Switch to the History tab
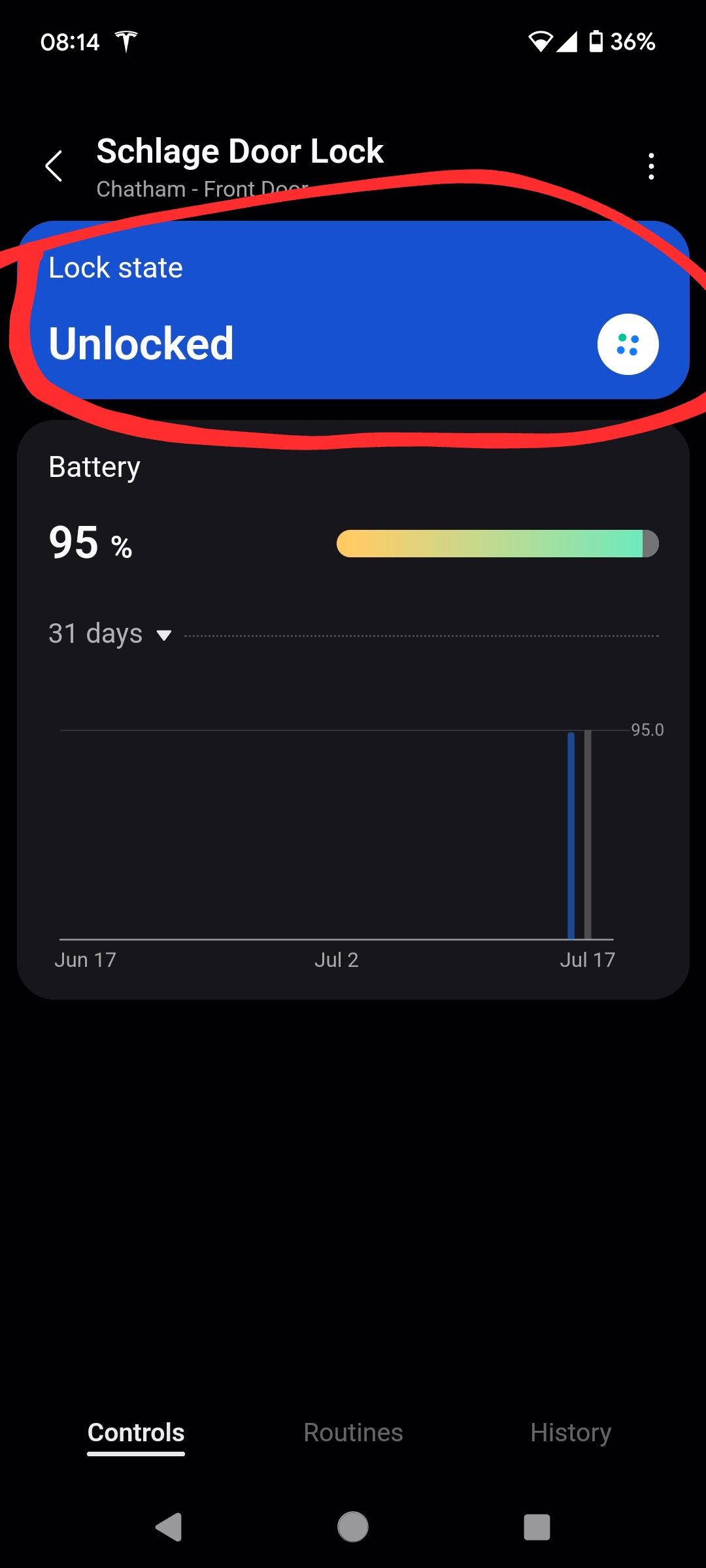Screen dimensions: 706x1568 (x=571, y=1433)
